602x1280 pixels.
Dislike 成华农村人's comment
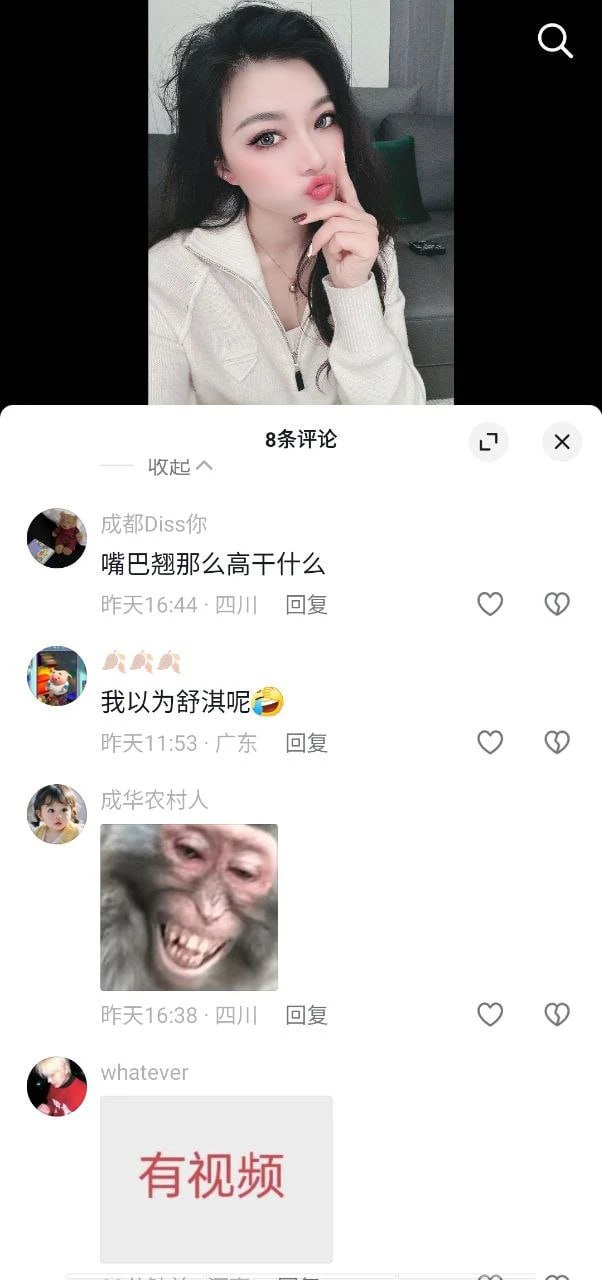pos(557,1015)
